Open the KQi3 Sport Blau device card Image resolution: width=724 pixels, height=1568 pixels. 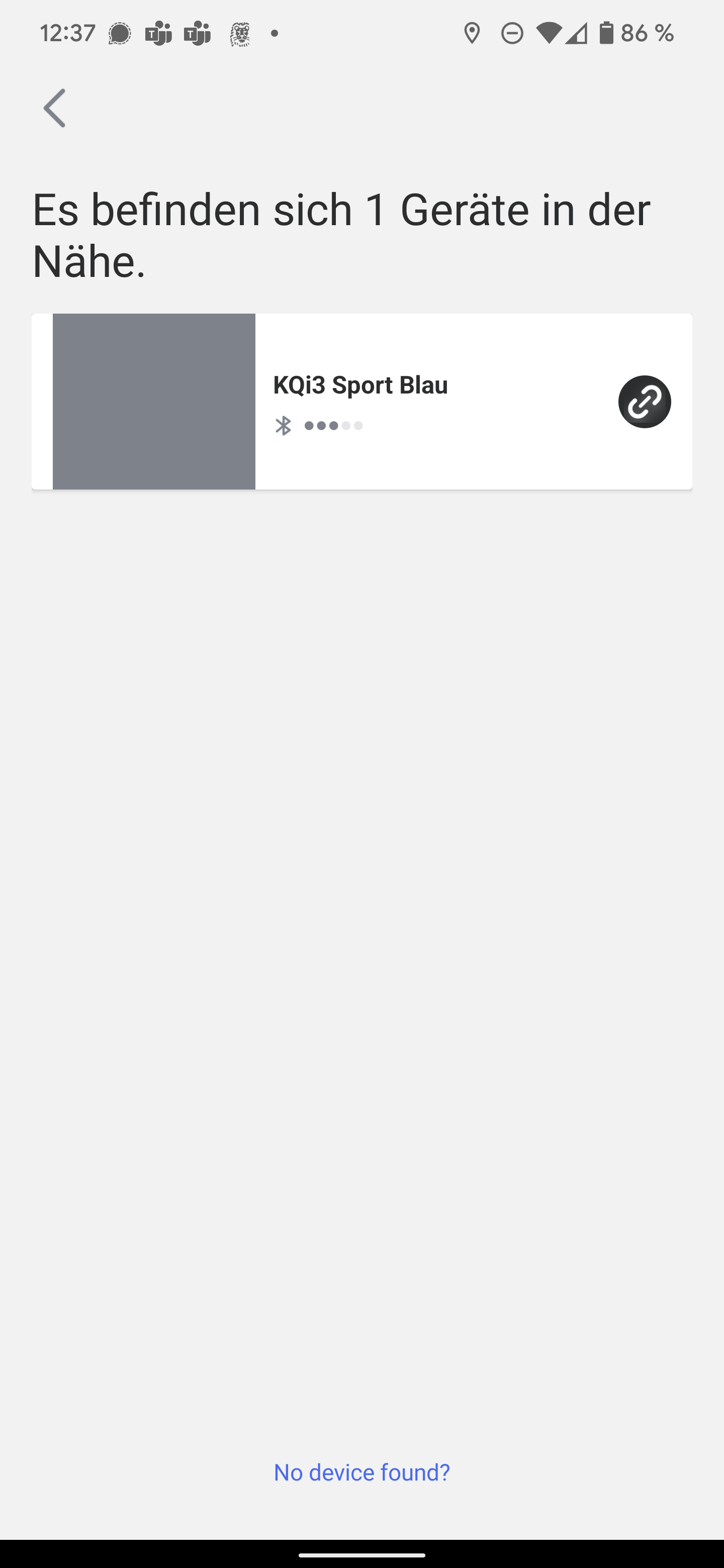click(x=361, y=401)
